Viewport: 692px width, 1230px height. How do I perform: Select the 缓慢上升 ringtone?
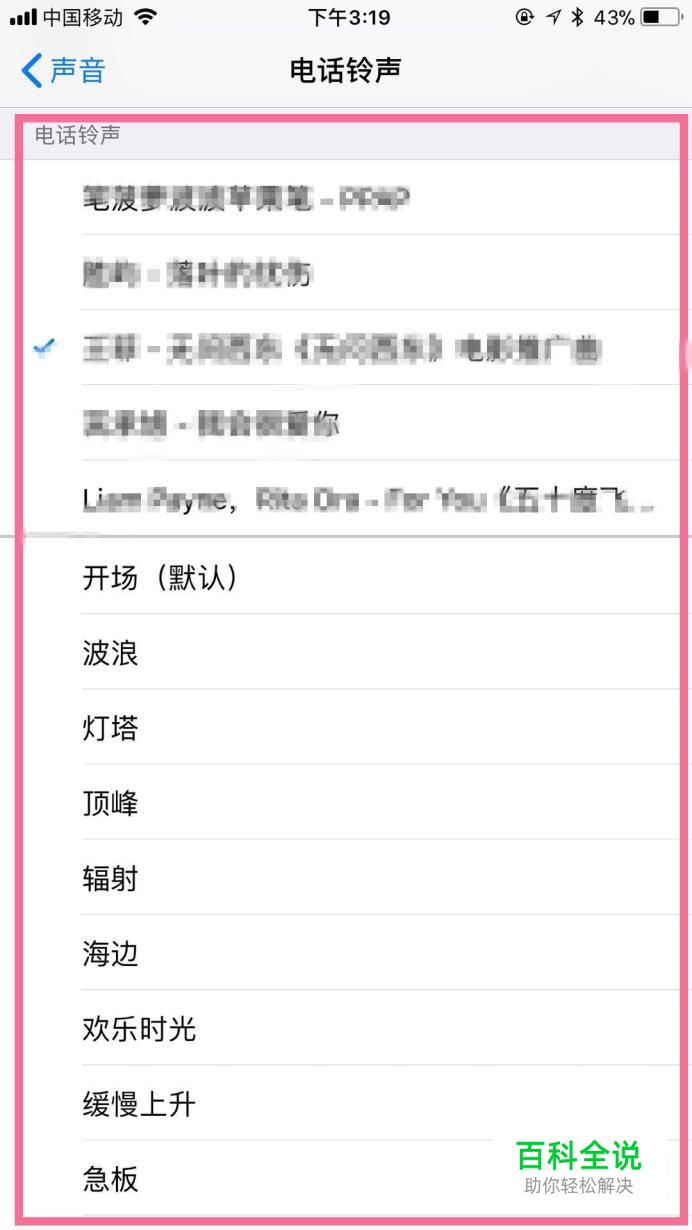(x=346, y=1103)
